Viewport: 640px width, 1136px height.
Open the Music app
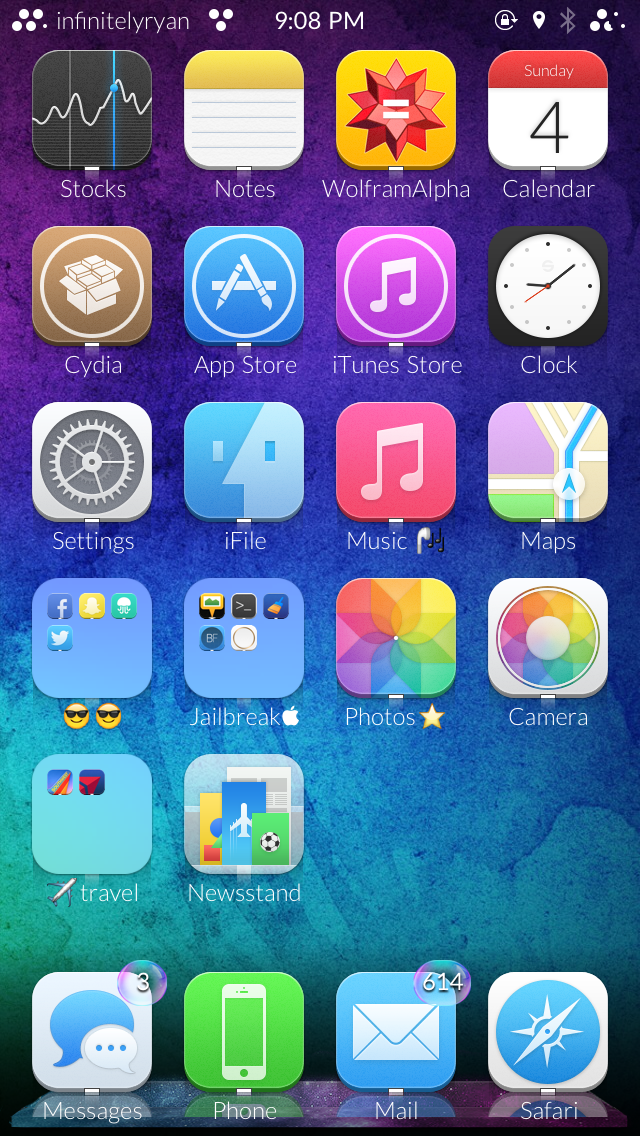[x=396, y=462]
